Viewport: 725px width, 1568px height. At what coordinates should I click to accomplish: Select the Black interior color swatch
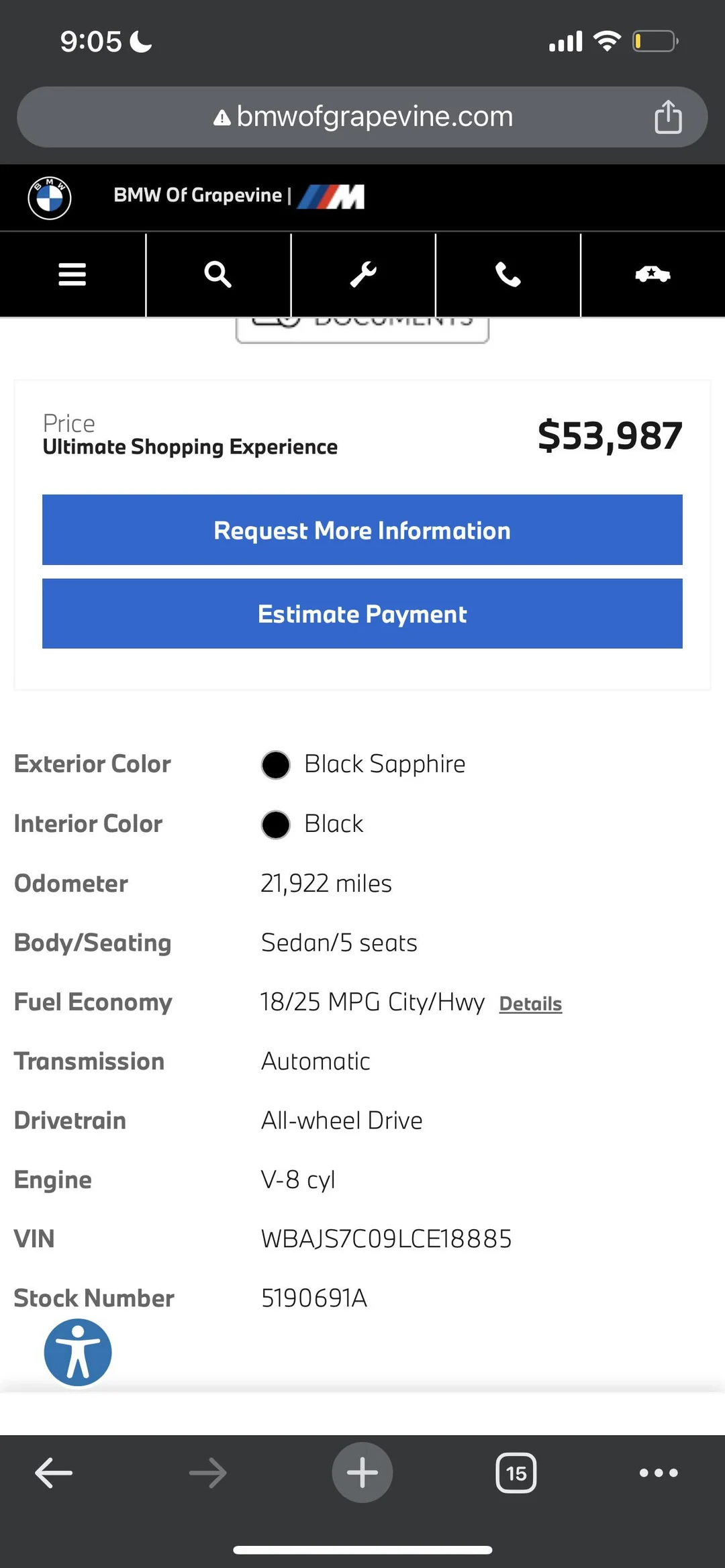point(275,825)
